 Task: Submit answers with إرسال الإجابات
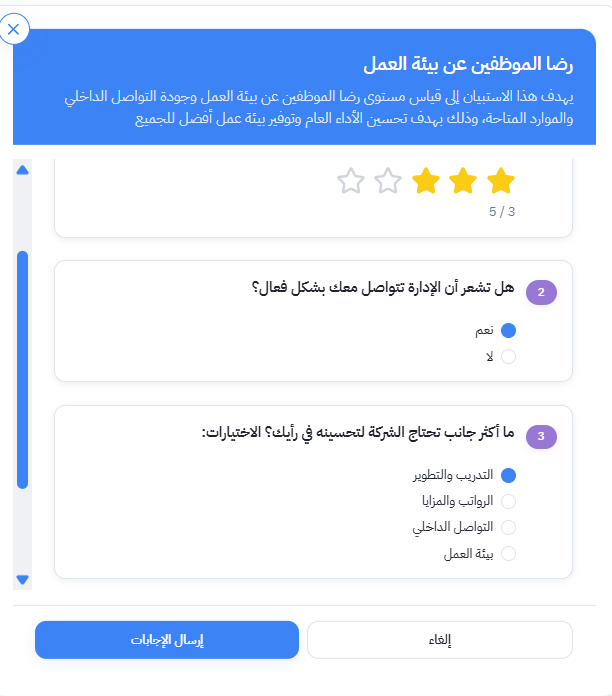(167, 640)
